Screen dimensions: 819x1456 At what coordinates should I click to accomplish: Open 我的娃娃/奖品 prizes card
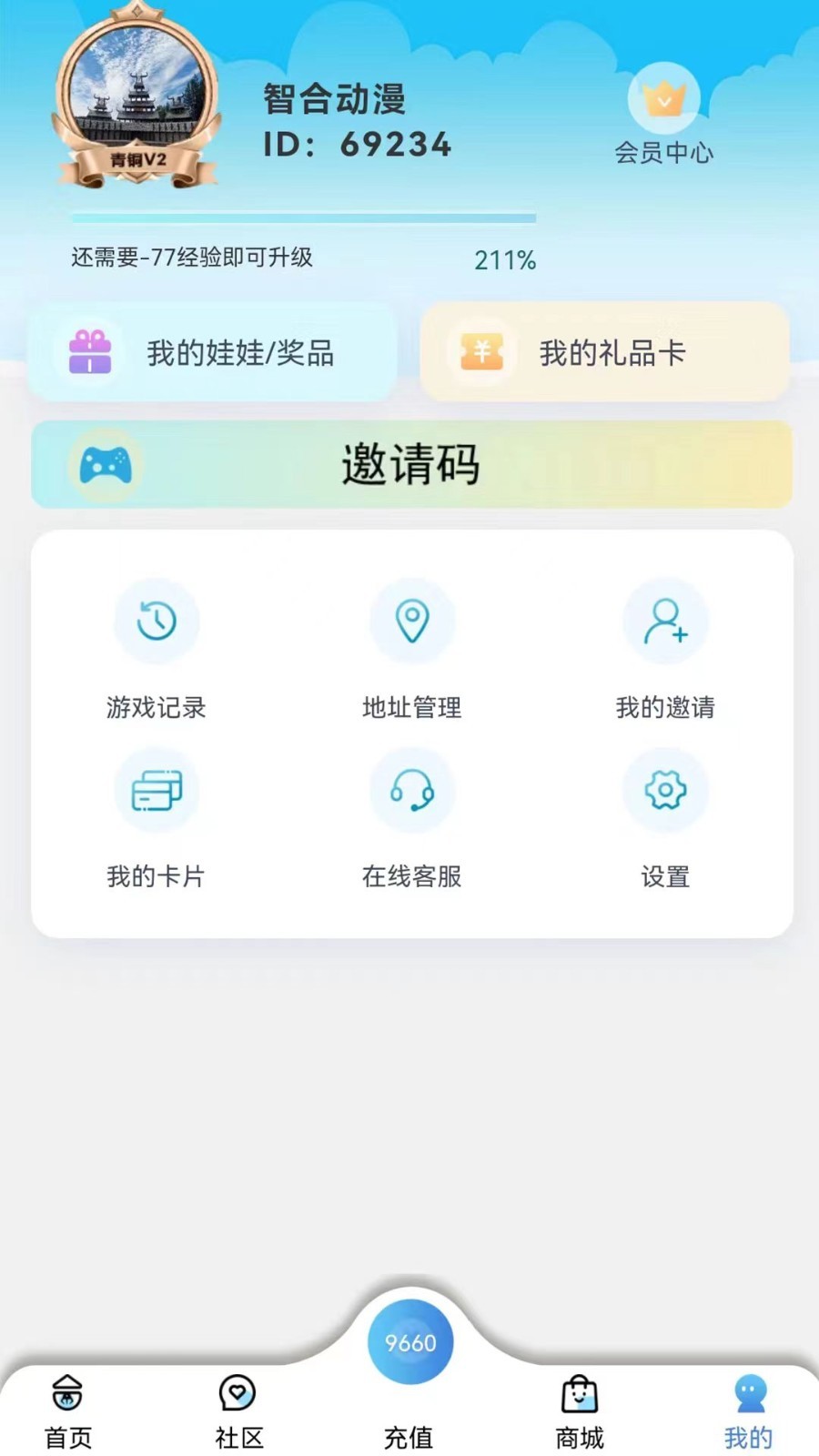[x=213, y=352]
